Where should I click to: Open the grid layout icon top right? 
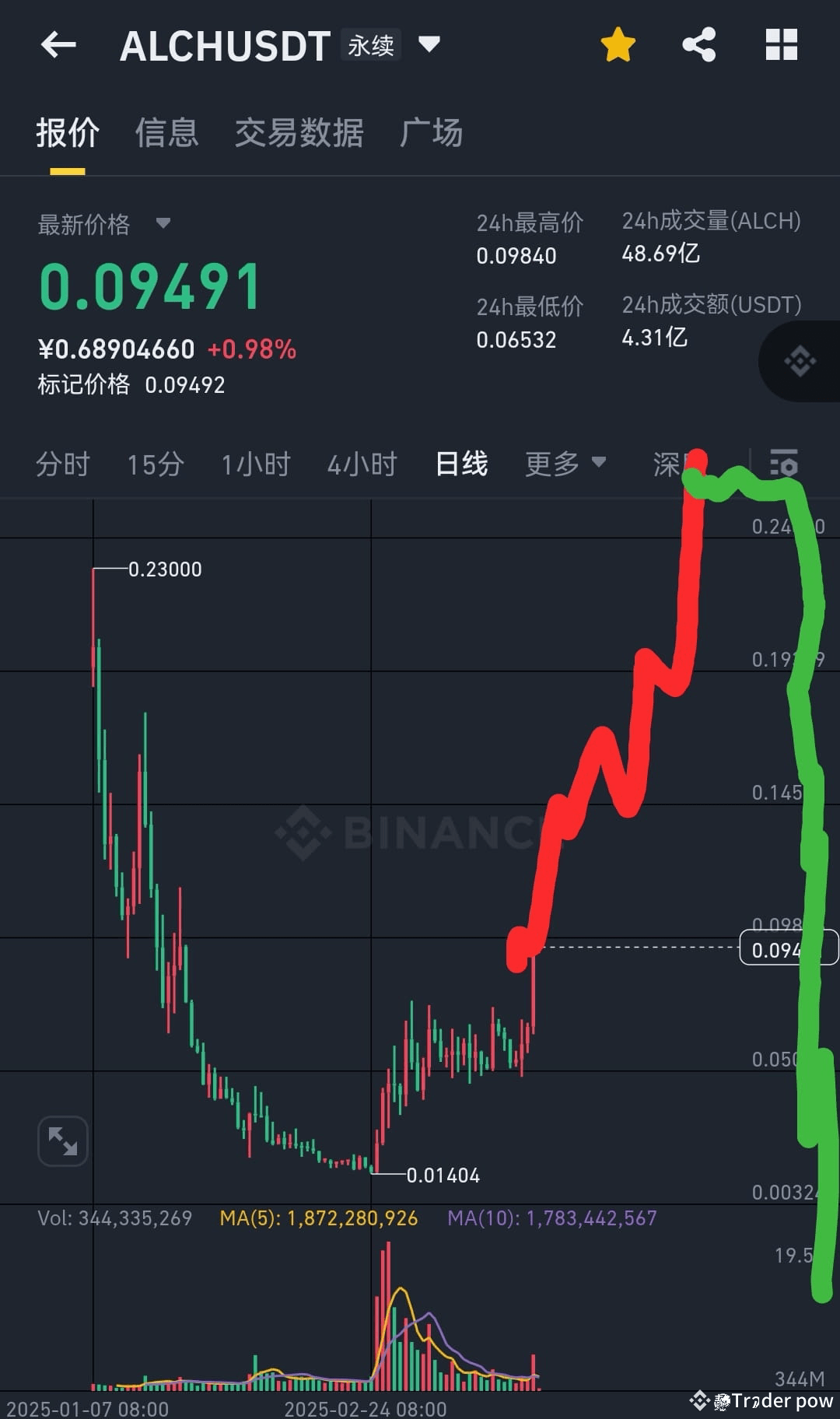coord(780,44)
